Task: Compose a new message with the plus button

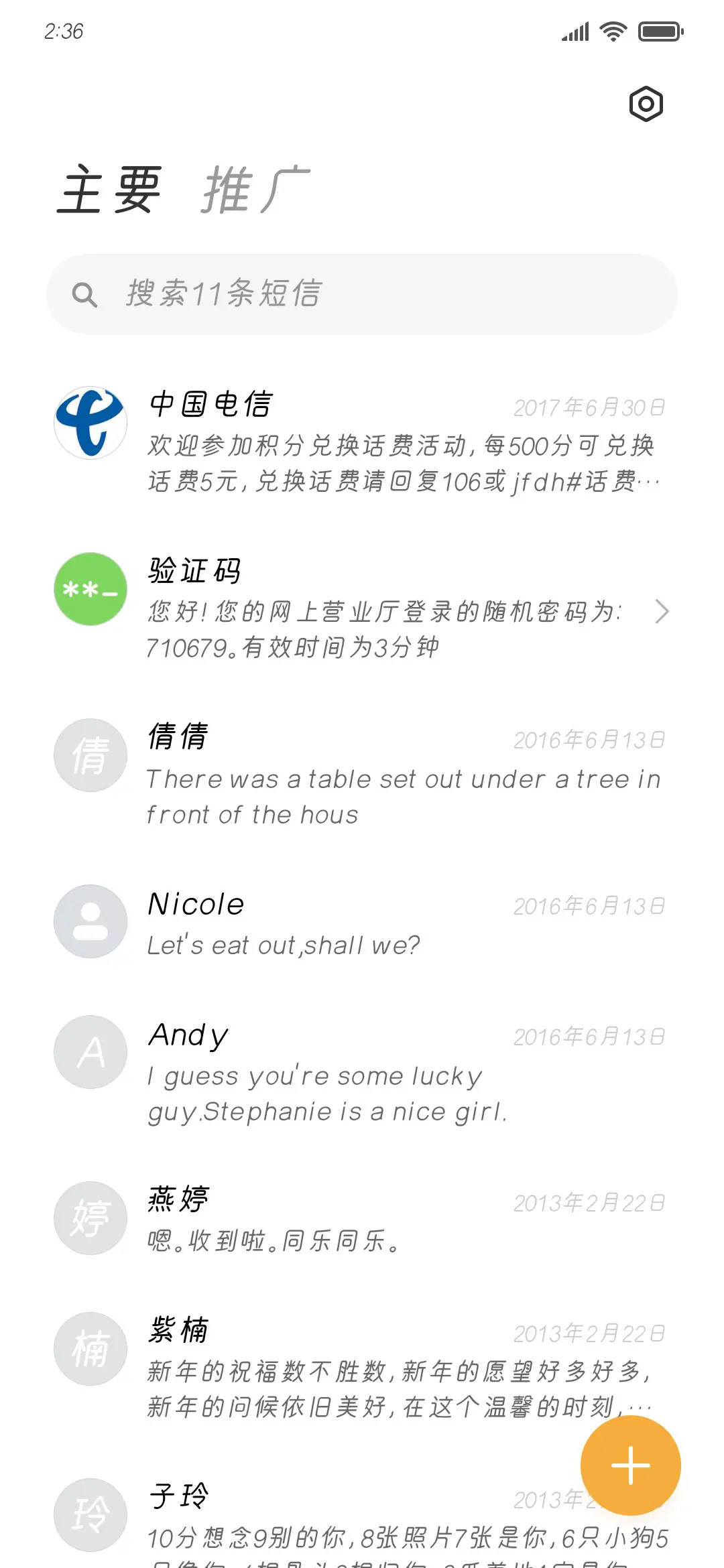Action: tap(630, 1465)
